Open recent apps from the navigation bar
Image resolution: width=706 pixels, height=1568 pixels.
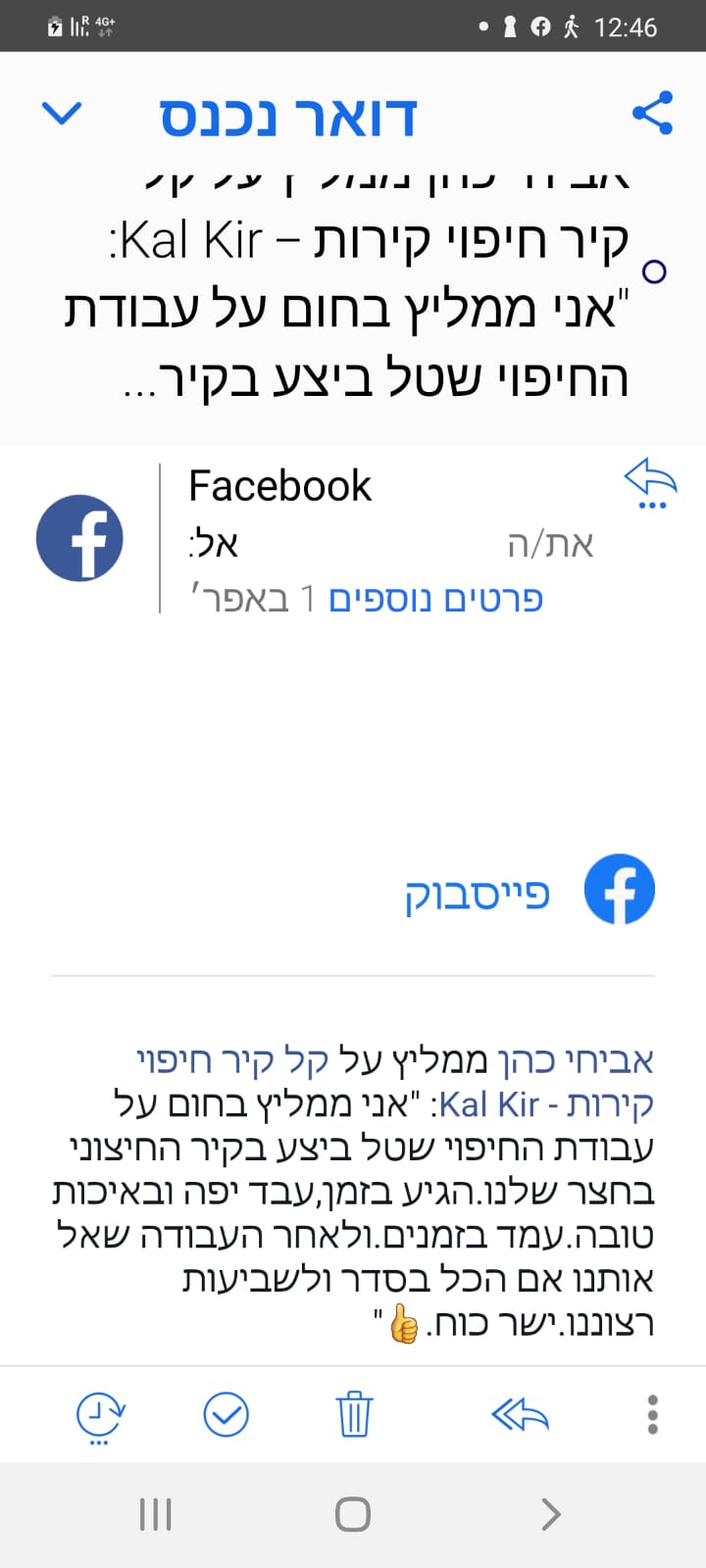[x=156, y=1514]
